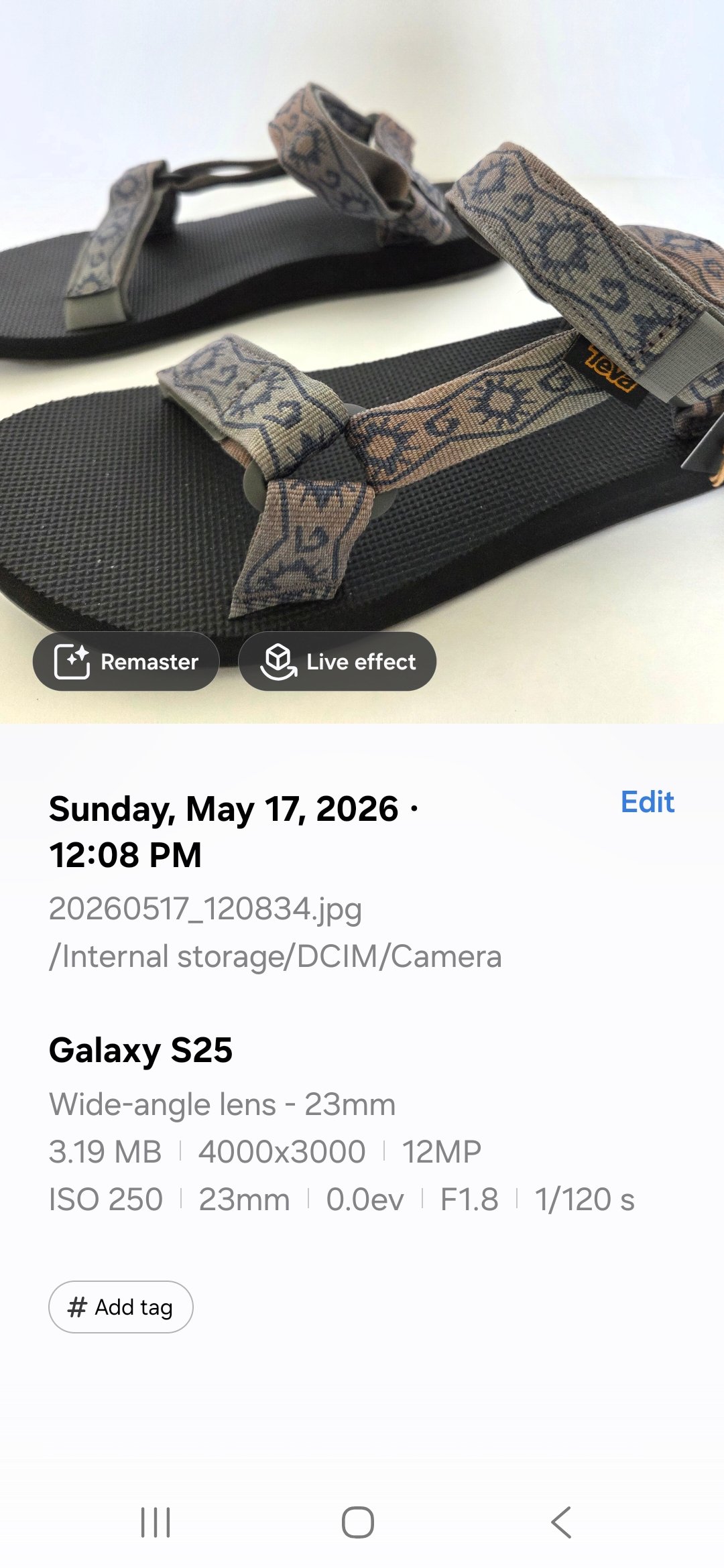Add a tag to this photo
Image resolution: width=724 pixels, height=1568 pixels.
[121, 1307]
